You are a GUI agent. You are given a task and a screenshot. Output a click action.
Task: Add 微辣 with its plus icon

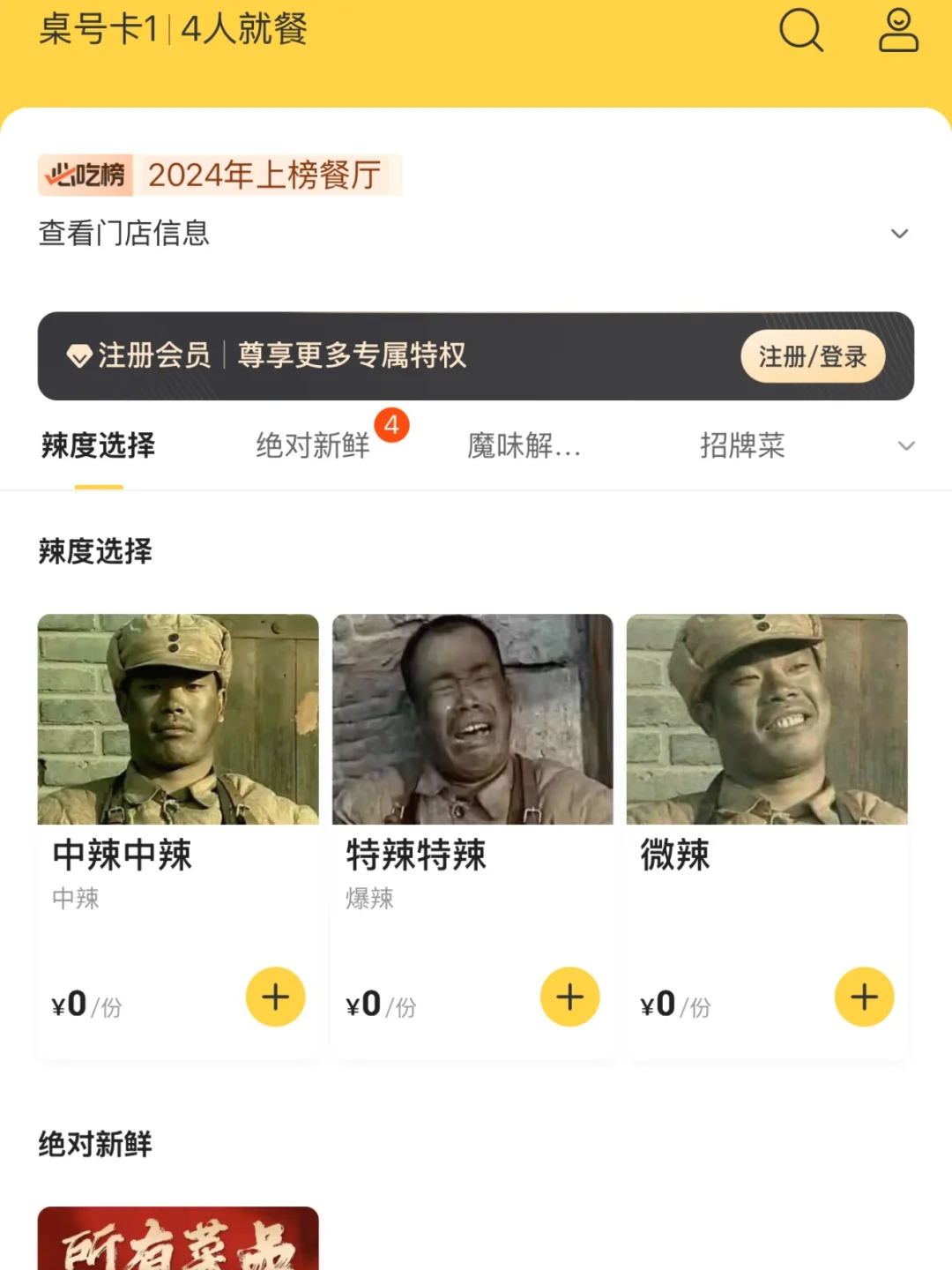coord(864,997)
